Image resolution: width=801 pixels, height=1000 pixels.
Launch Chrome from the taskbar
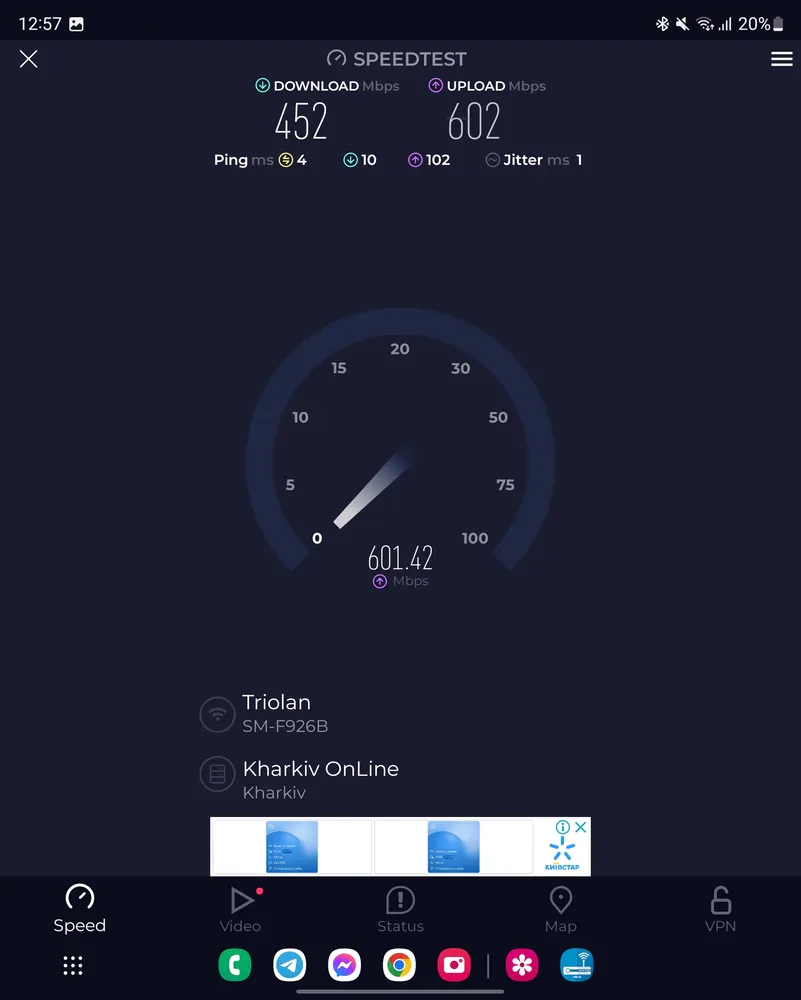click(399, 965)
